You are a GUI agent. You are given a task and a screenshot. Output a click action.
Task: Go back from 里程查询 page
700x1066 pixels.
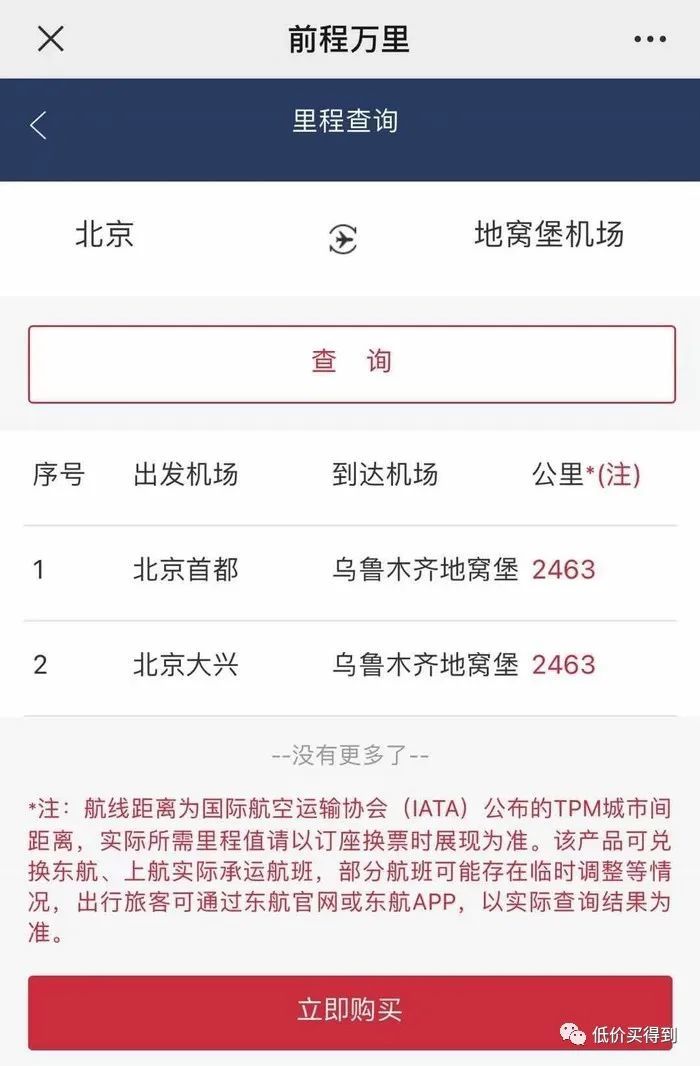point(39,126)
